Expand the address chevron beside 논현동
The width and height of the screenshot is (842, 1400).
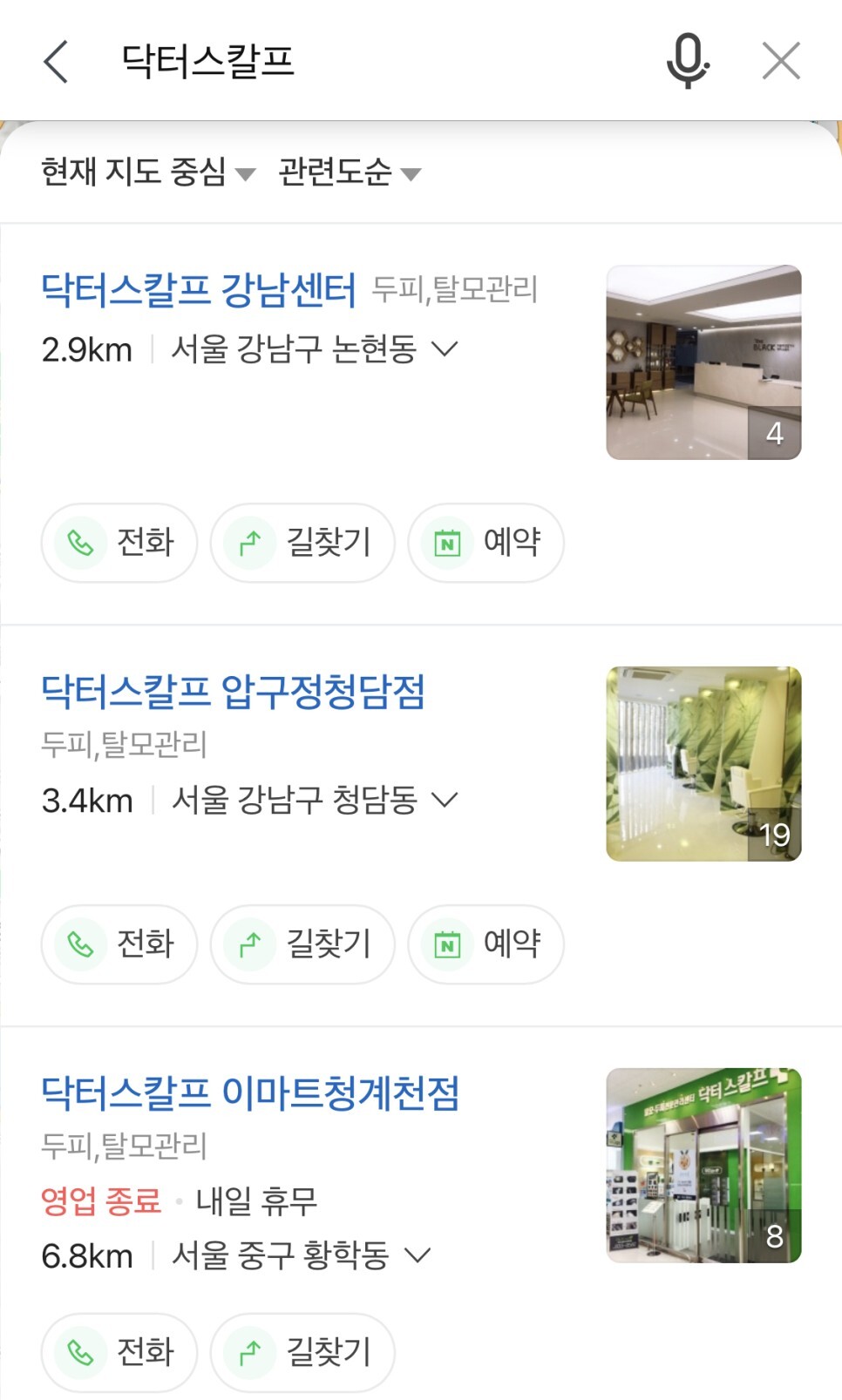[447, 349]
